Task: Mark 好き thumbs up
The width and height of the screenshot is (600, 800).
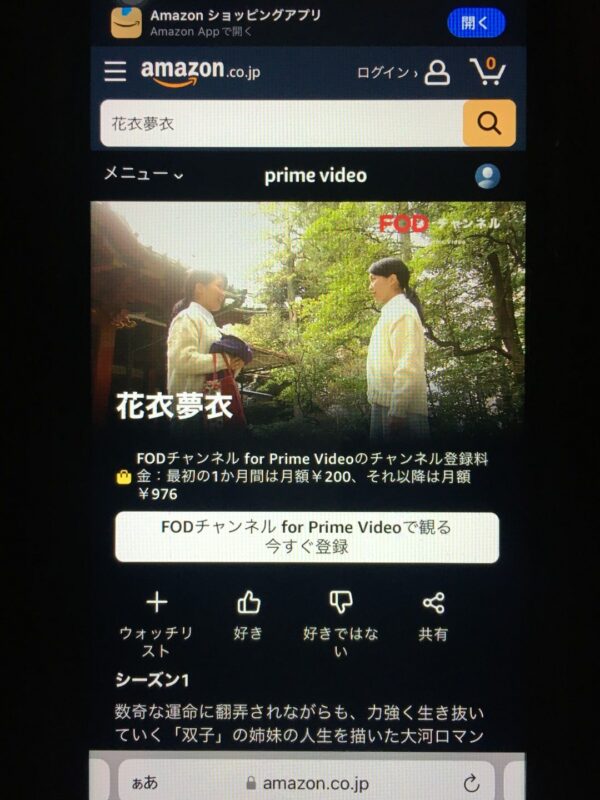Action: [248, 615]
